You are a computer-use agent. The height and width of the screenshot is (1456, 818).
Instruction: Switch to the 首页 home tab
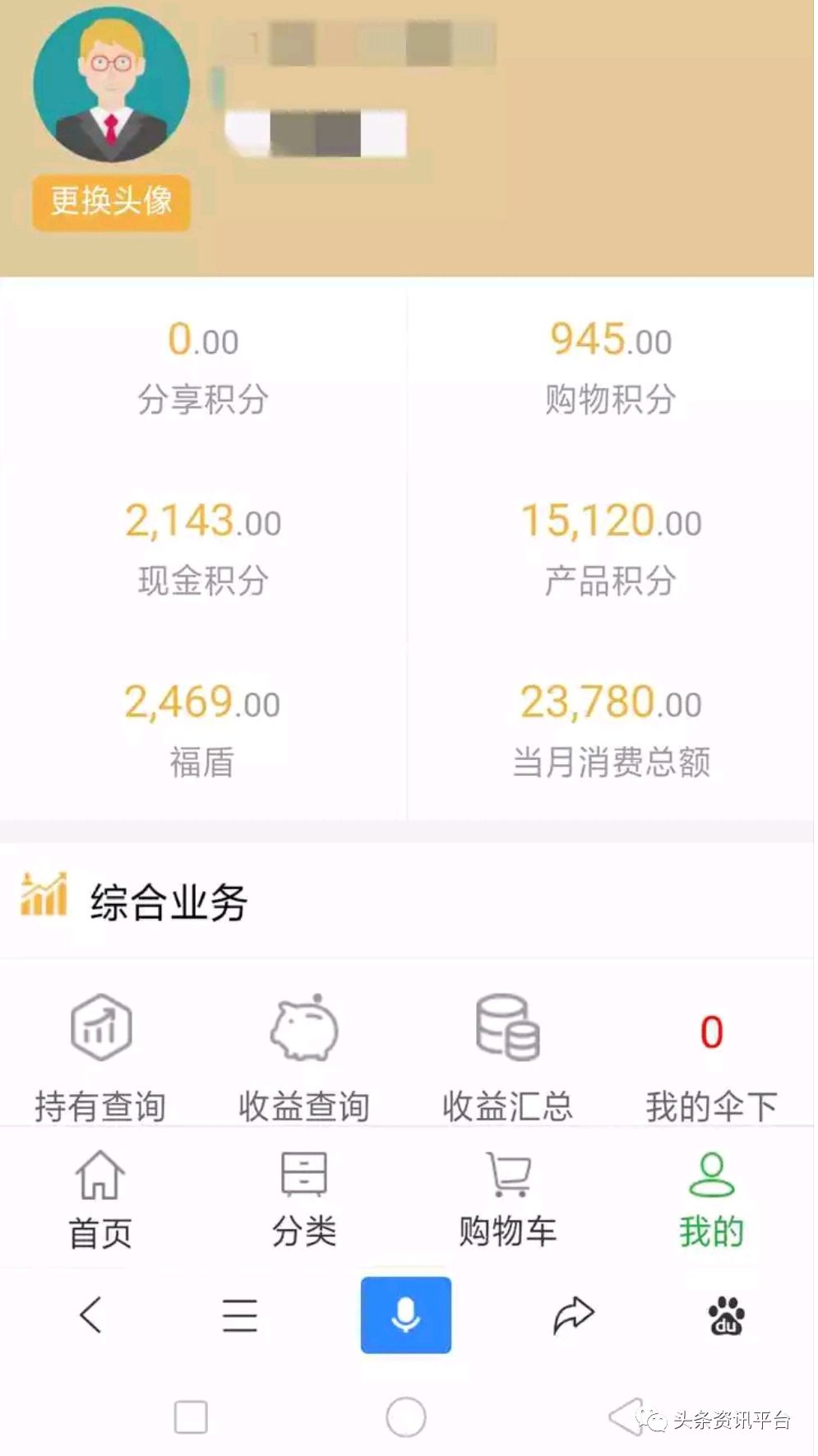[100, 1199]
